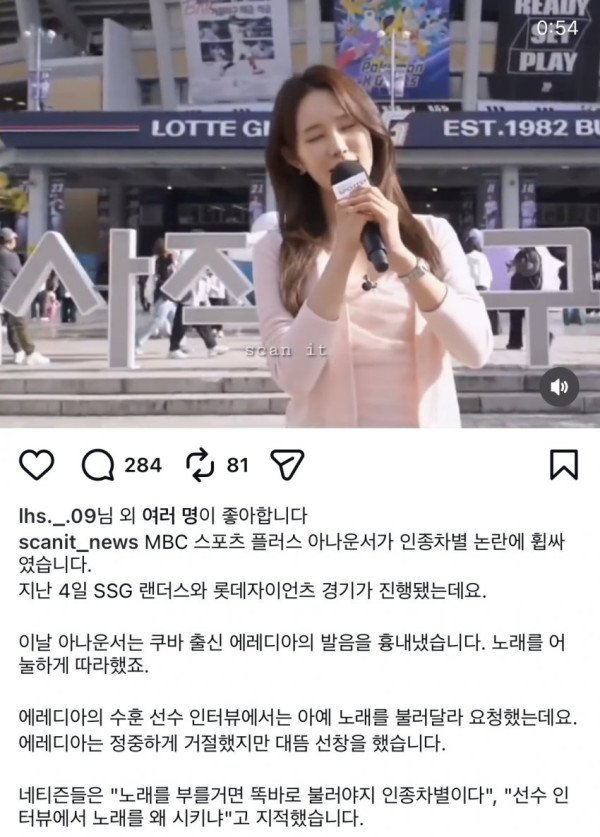Open lhs._.09's profile from likes

(x=56, y=517)
